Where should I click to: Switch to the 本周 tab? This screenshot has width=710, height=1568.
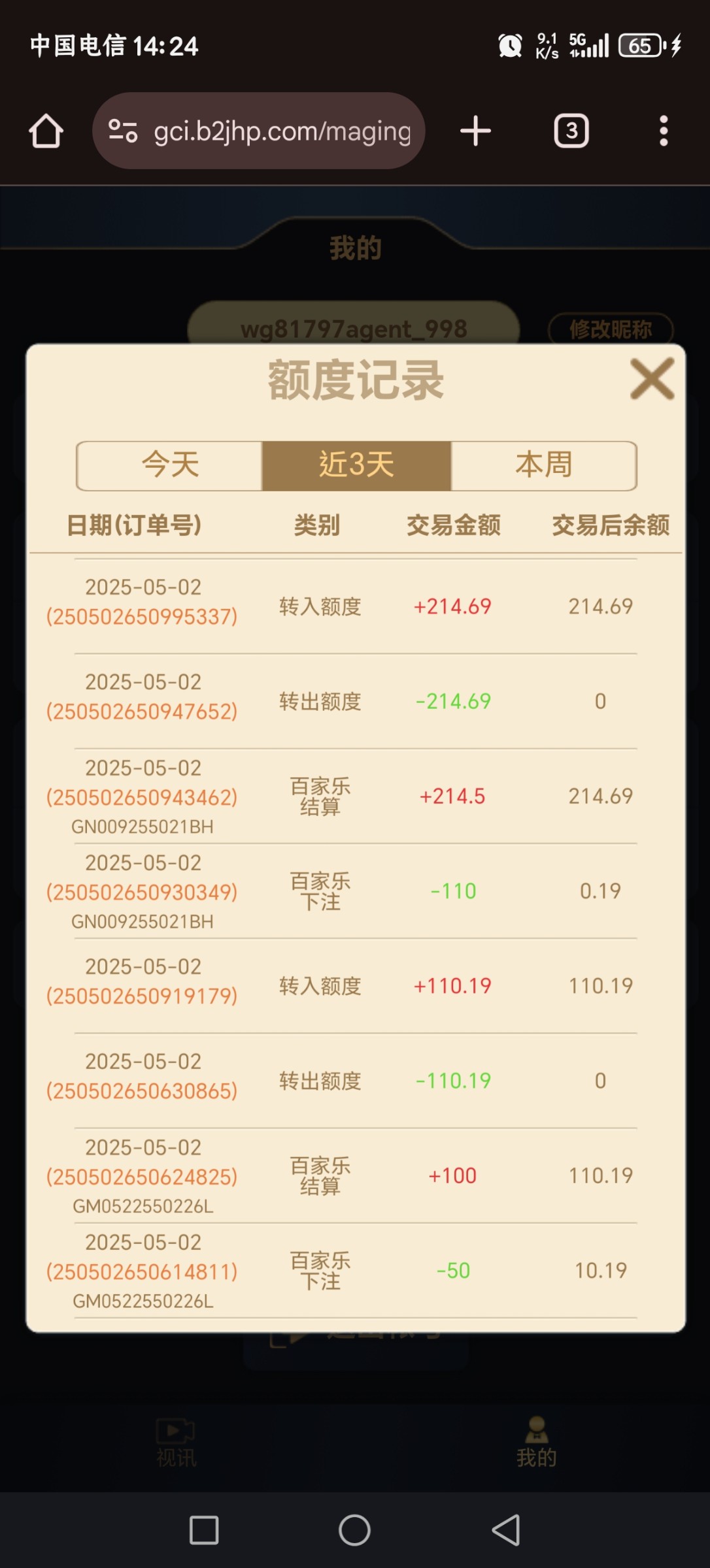pyautogui.click(x=543, y=465)
